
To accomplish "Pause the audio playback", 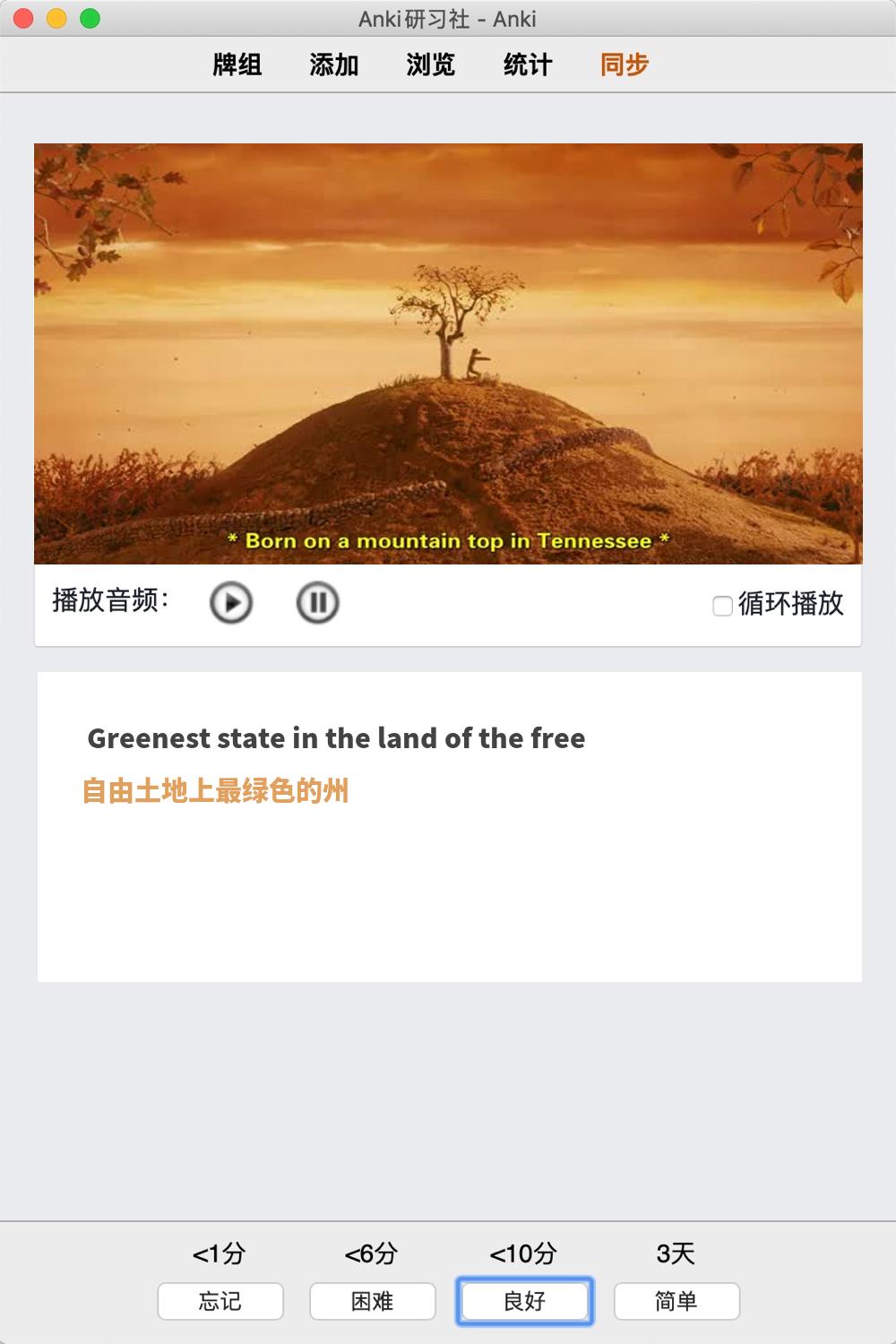I will [x=317, y=603].
